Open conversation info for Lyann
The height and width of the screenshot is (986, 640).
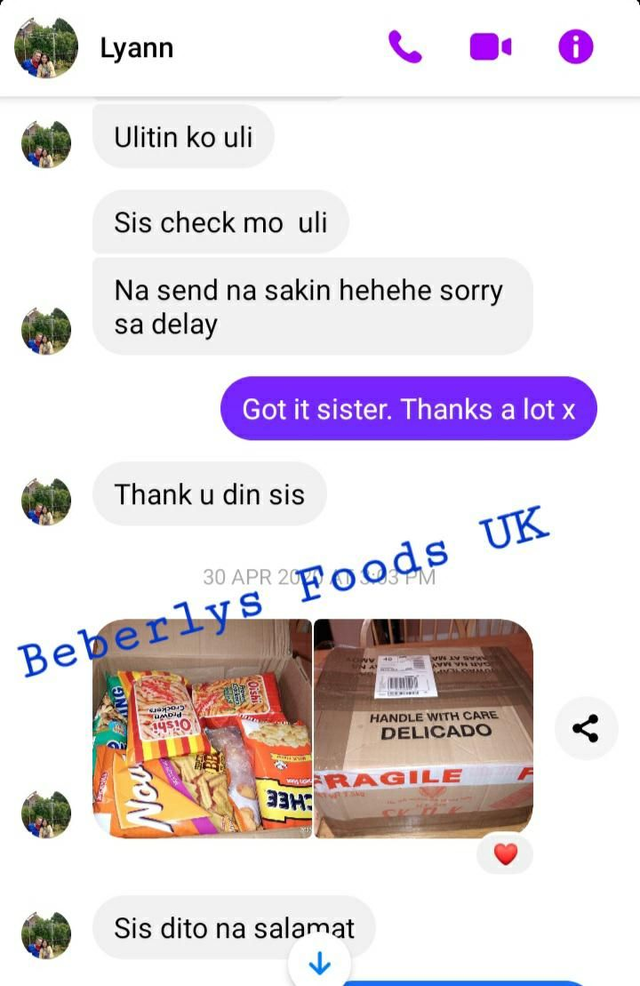click(x=576, y=47)
